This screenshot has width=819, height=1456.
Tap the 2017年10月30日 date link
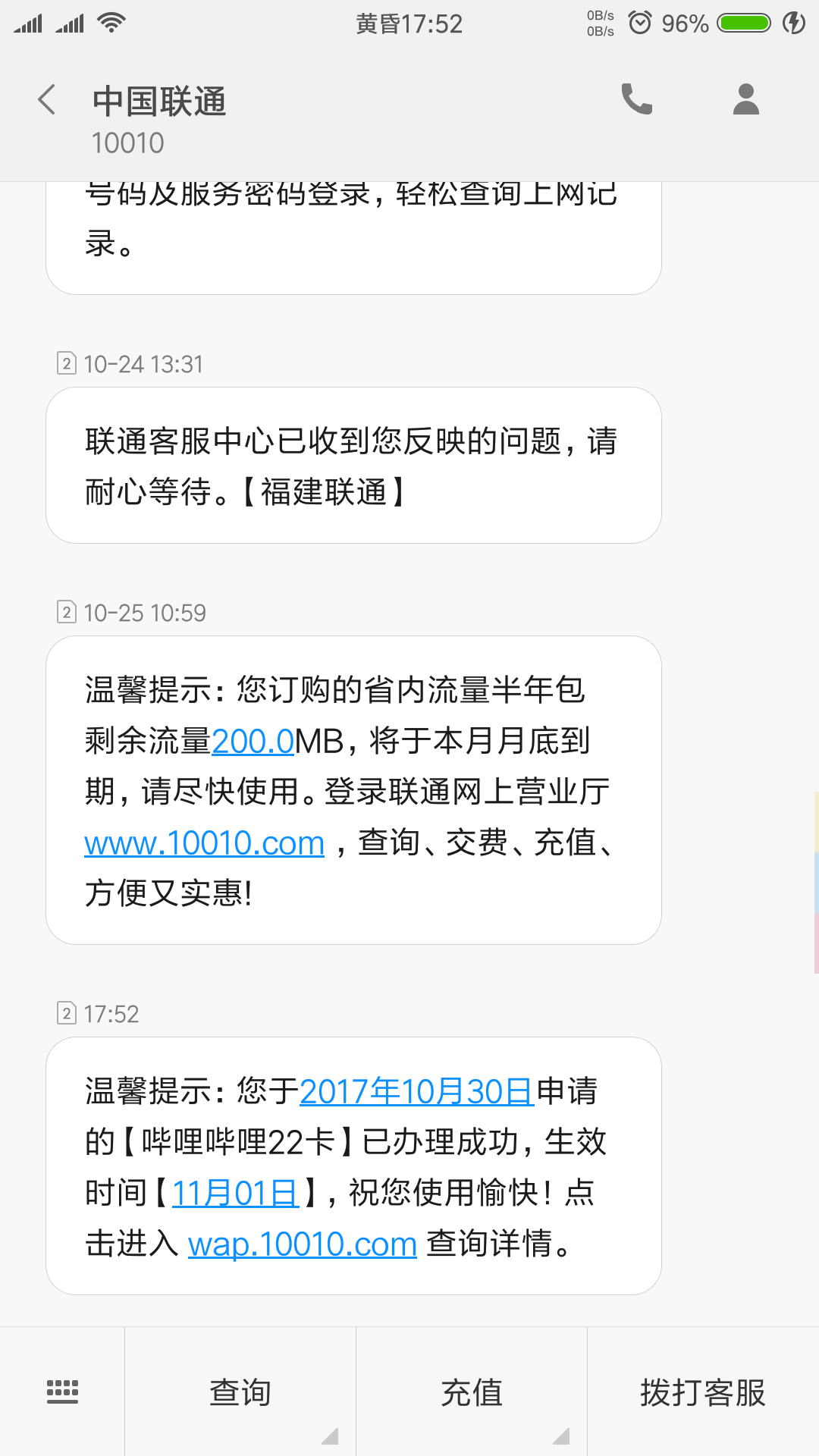point(417,1091)
